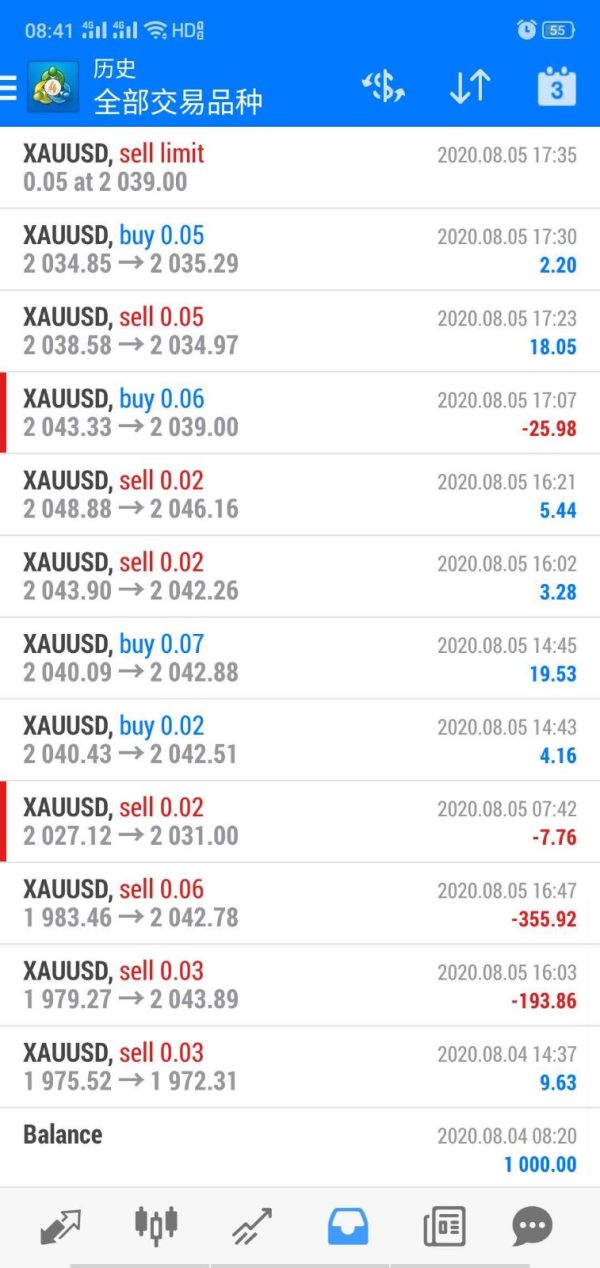Screen dimensions: 600x1268
Task: Switch to the Chart tab
Action: (x=156, y=1225)
